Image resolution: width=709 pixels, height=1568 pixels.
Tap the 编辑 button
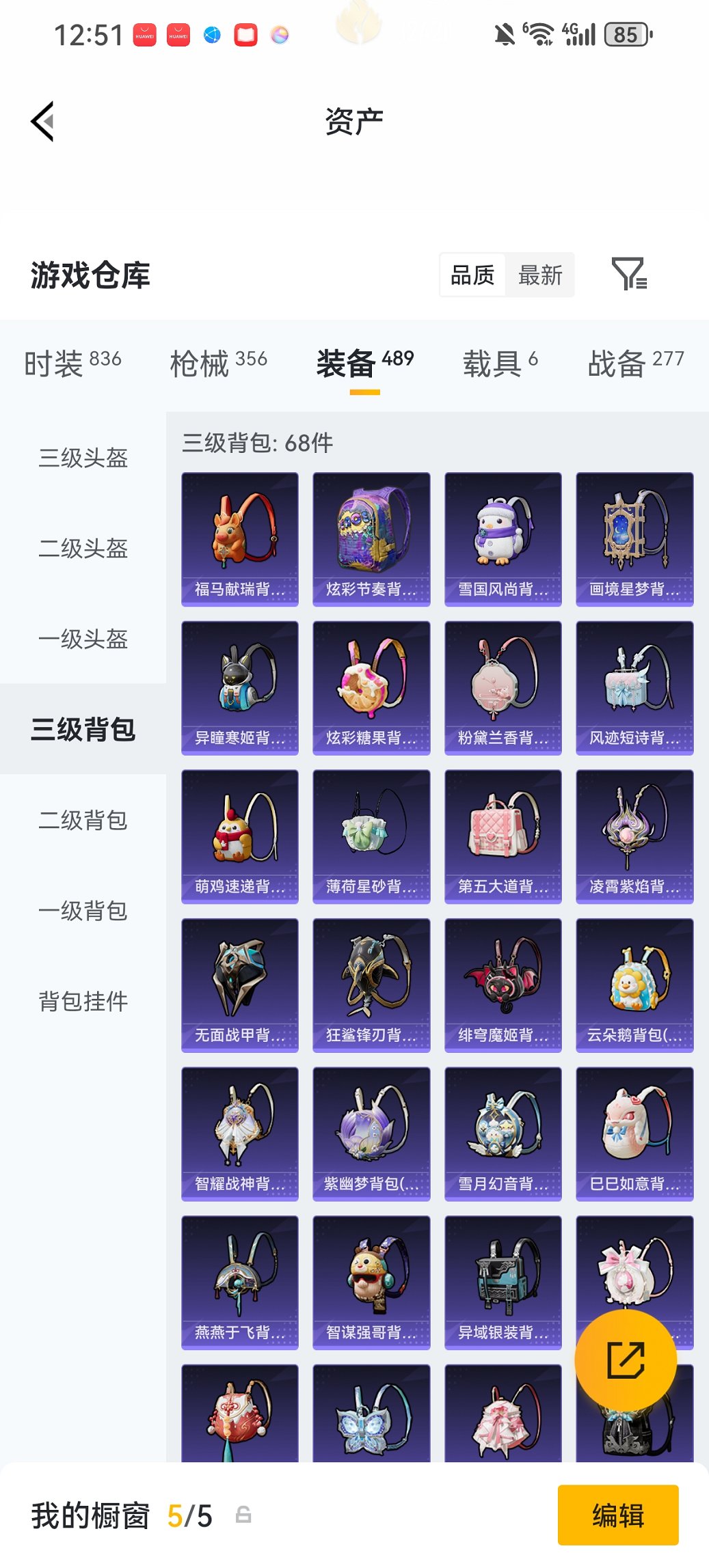618,1516
